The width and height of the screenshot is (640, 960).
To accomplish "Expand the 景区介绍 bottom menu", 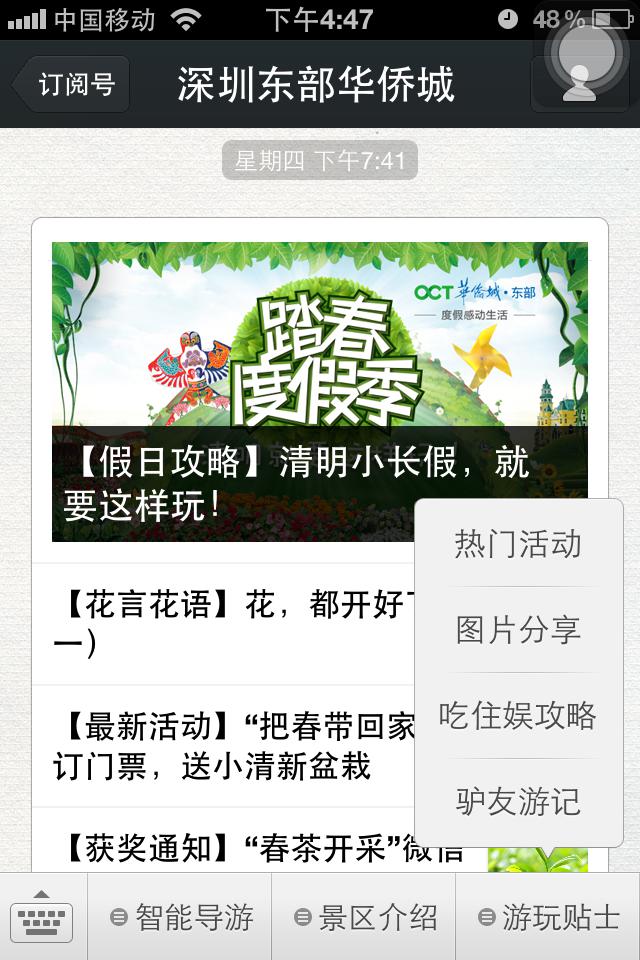I will [364, 917].
